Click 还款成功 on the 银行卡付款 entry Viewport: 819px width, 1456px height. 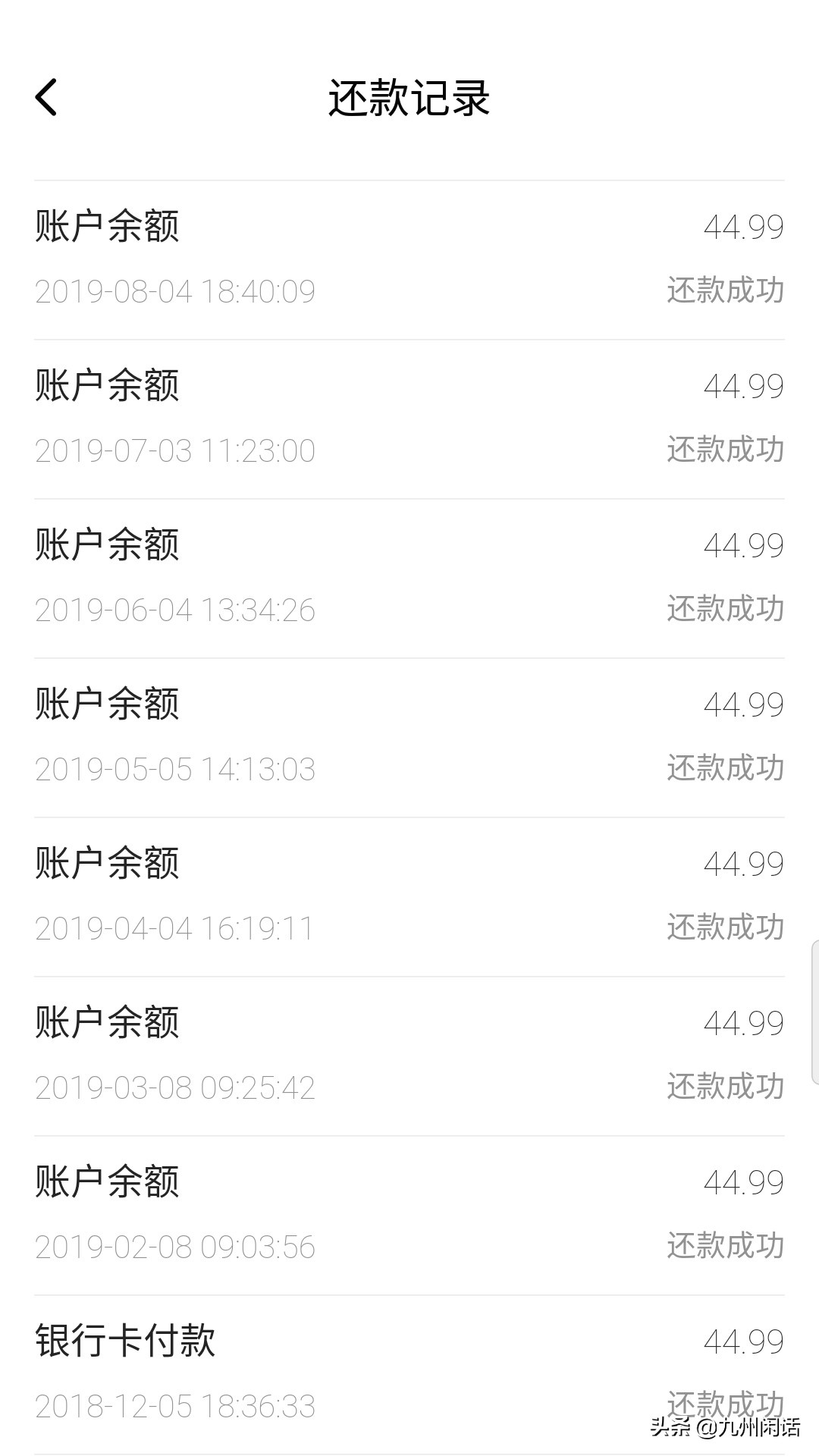point(724,1401)
